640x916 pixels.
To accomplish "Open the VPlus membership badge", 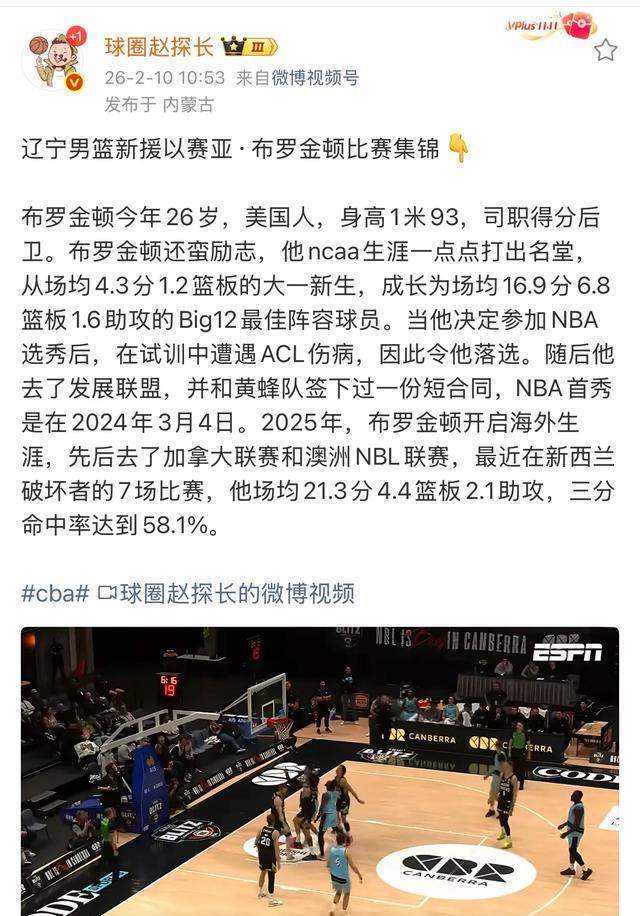I will click(x=550, y=25).
